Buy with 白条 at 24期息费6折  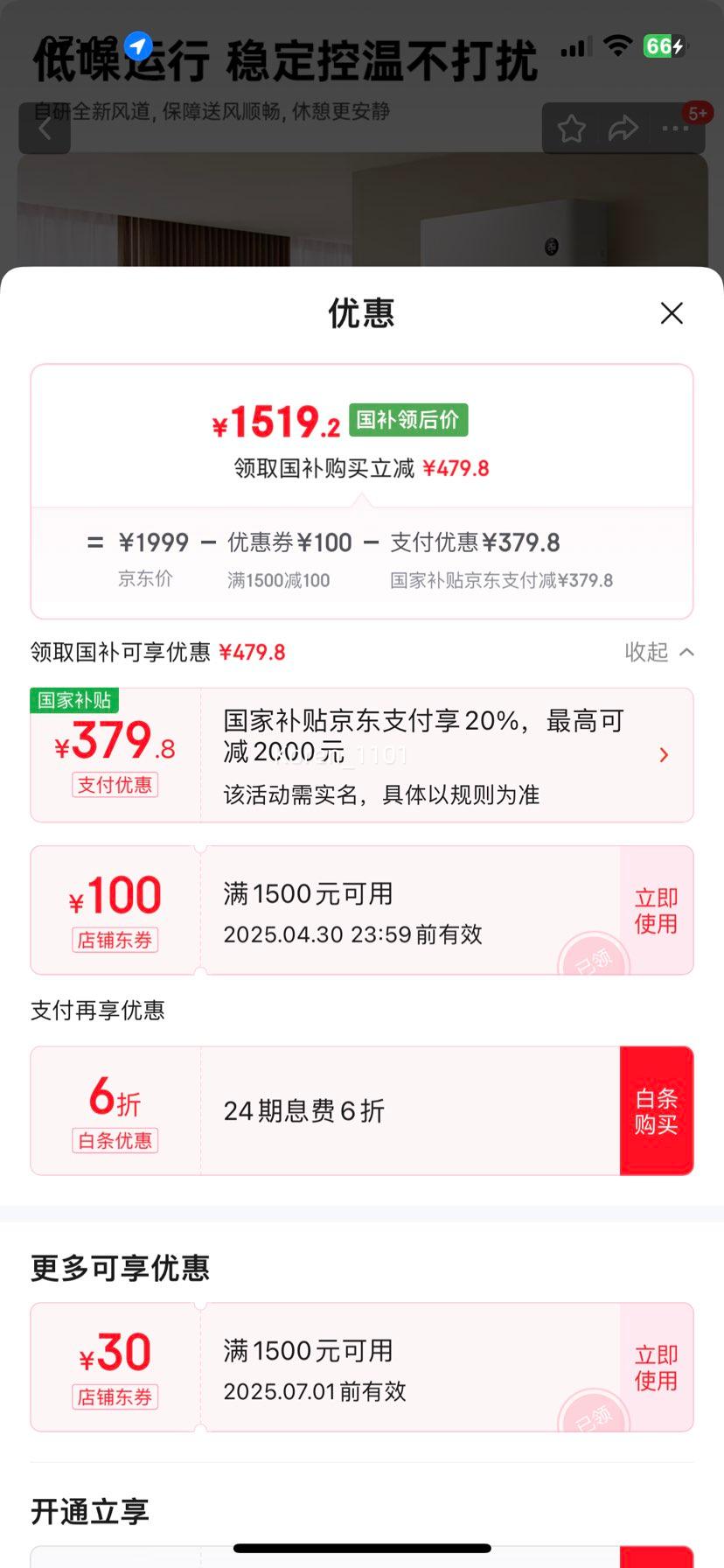tap(656, 1111)
